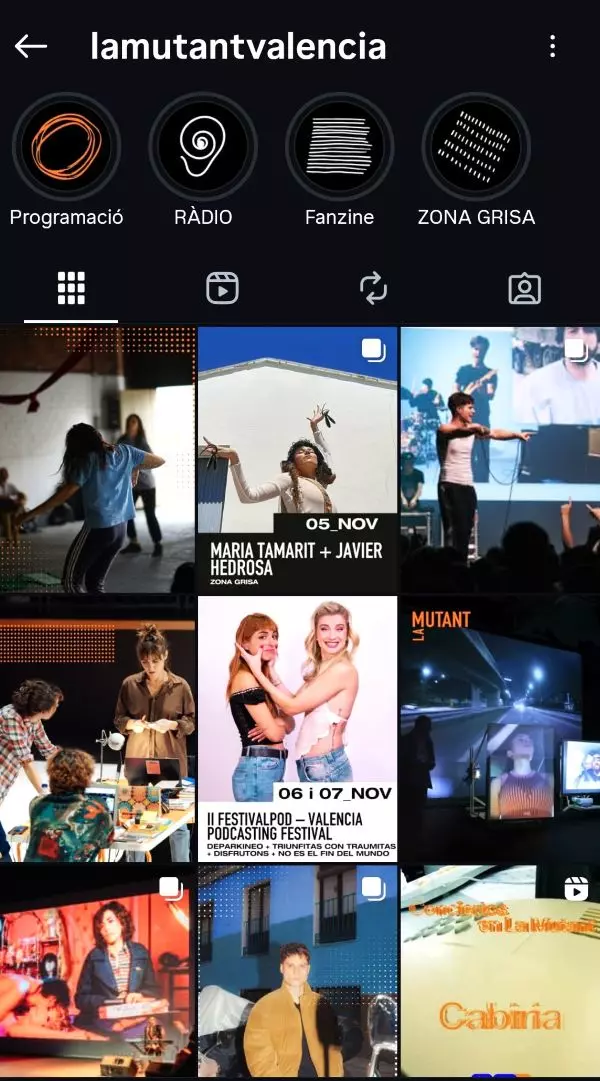Switch to the Reels tab
The image size is (600, 1081).
coord(222,288)
